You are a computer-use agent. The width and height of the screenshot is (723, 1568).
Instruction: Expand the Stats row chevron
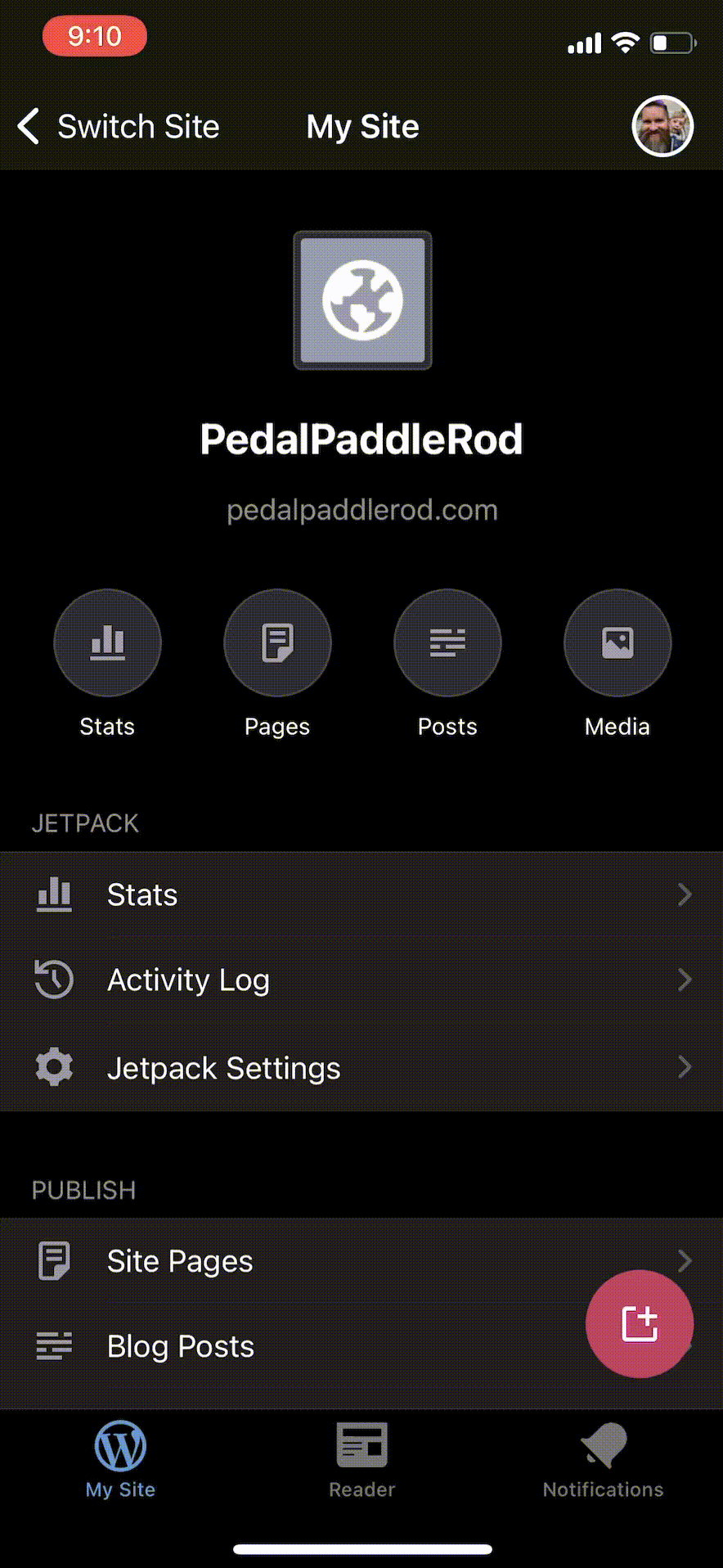(x=685, y=894)
